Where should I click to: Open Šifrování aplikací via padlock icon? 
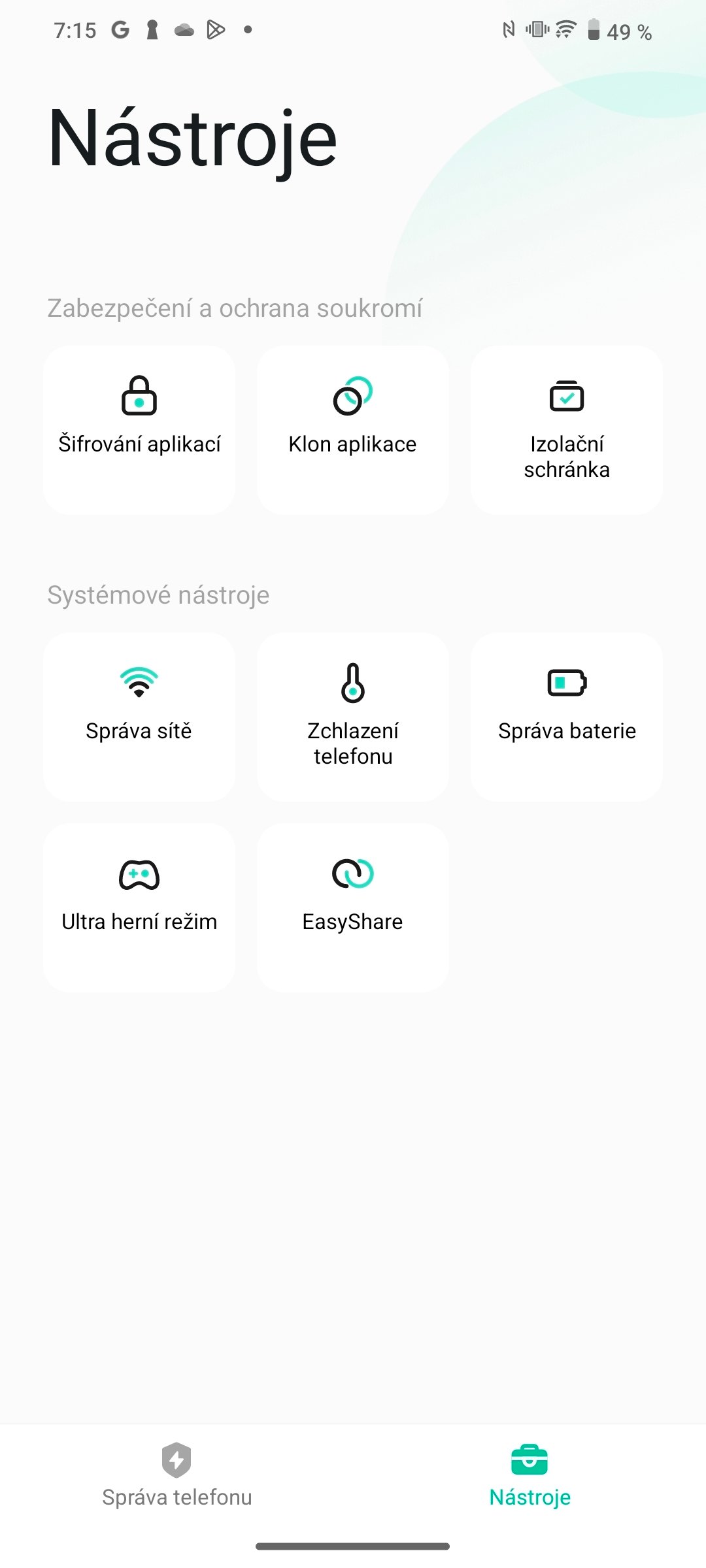(x=139, y=397)
